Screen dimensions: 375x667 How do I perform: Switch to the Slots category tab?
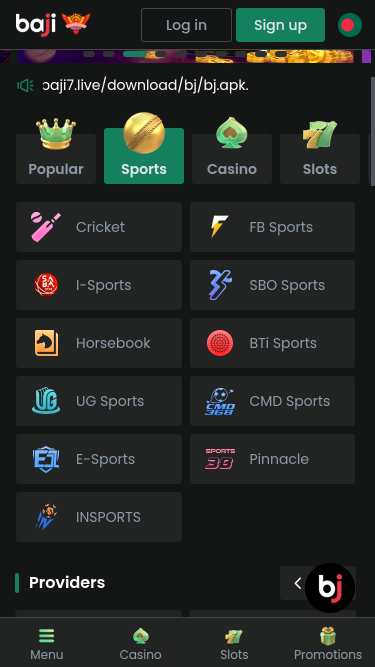pyautogui.click(x=320, y=159)
